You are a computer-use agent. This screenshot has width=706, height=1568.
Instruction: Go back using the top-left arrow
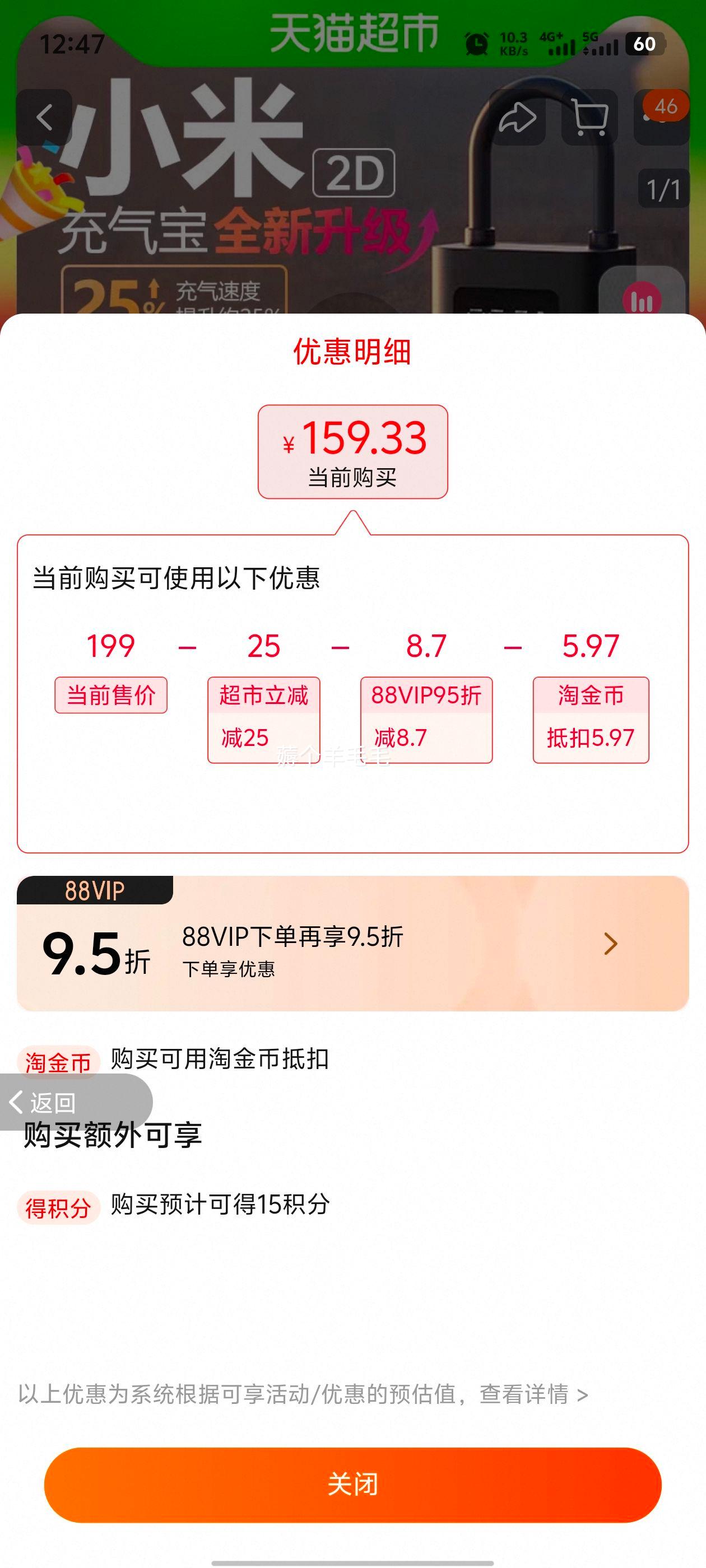44,118
